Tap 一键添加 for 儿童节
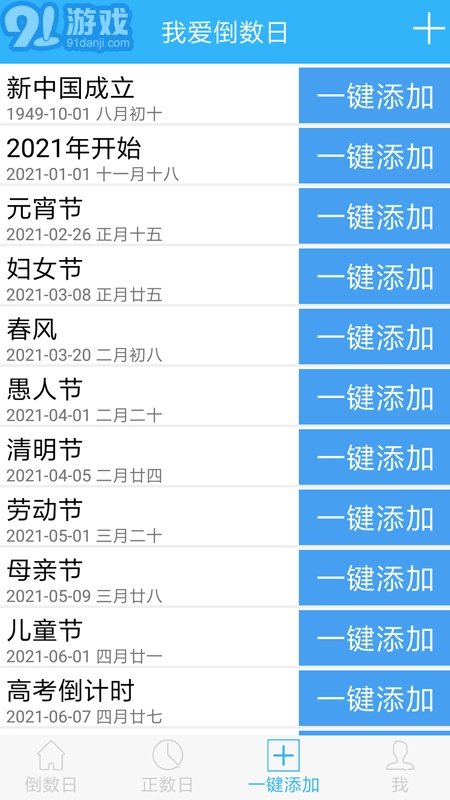The width and height of the screenshot is (450, 800). click(x=374, y=637)
